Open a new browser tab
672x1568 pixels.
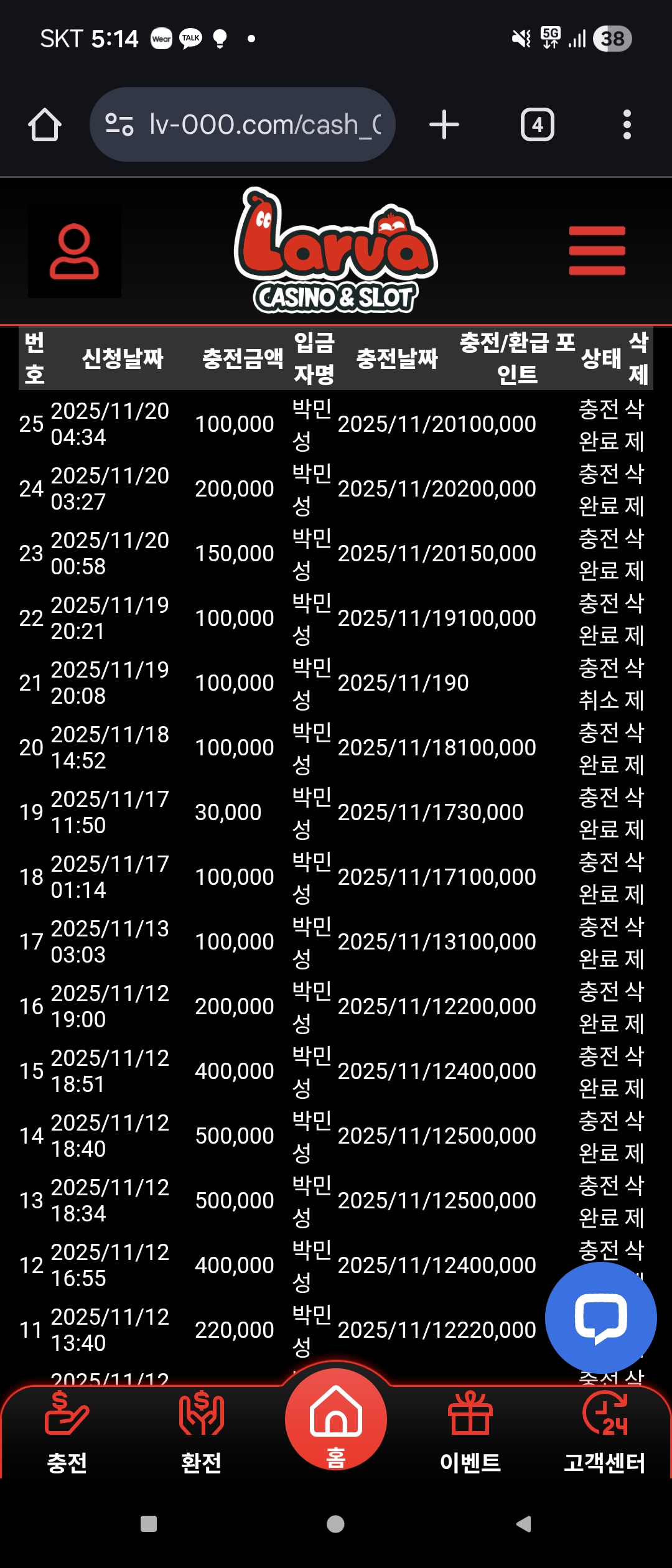click(x=444, y=124)
